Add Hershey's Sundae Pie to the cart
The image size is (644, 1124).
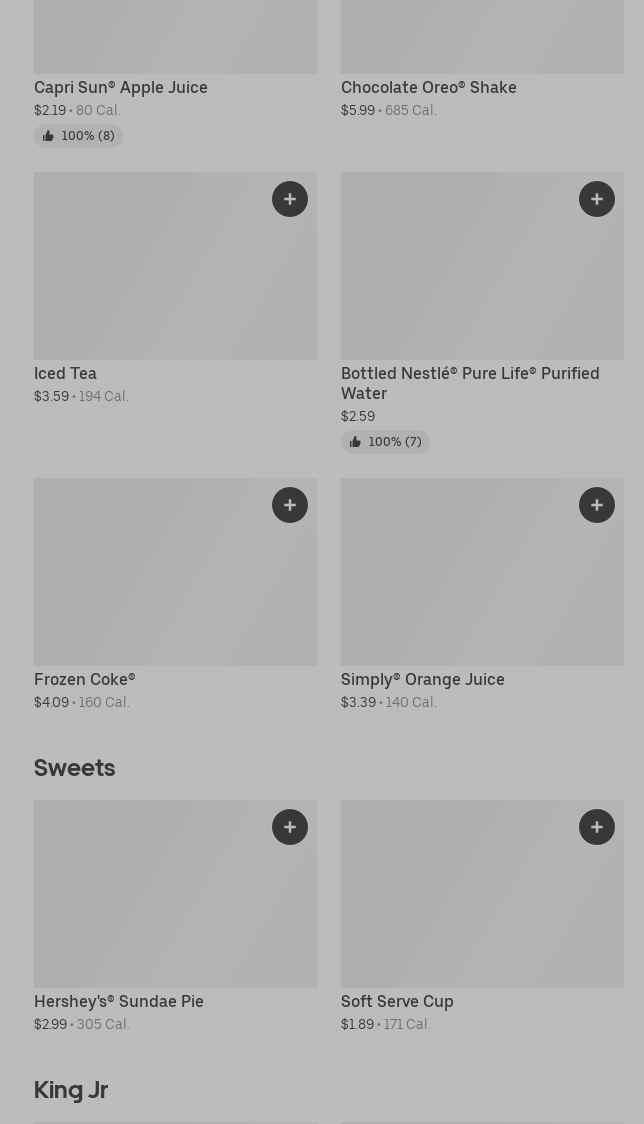click(x=290, y=827)
